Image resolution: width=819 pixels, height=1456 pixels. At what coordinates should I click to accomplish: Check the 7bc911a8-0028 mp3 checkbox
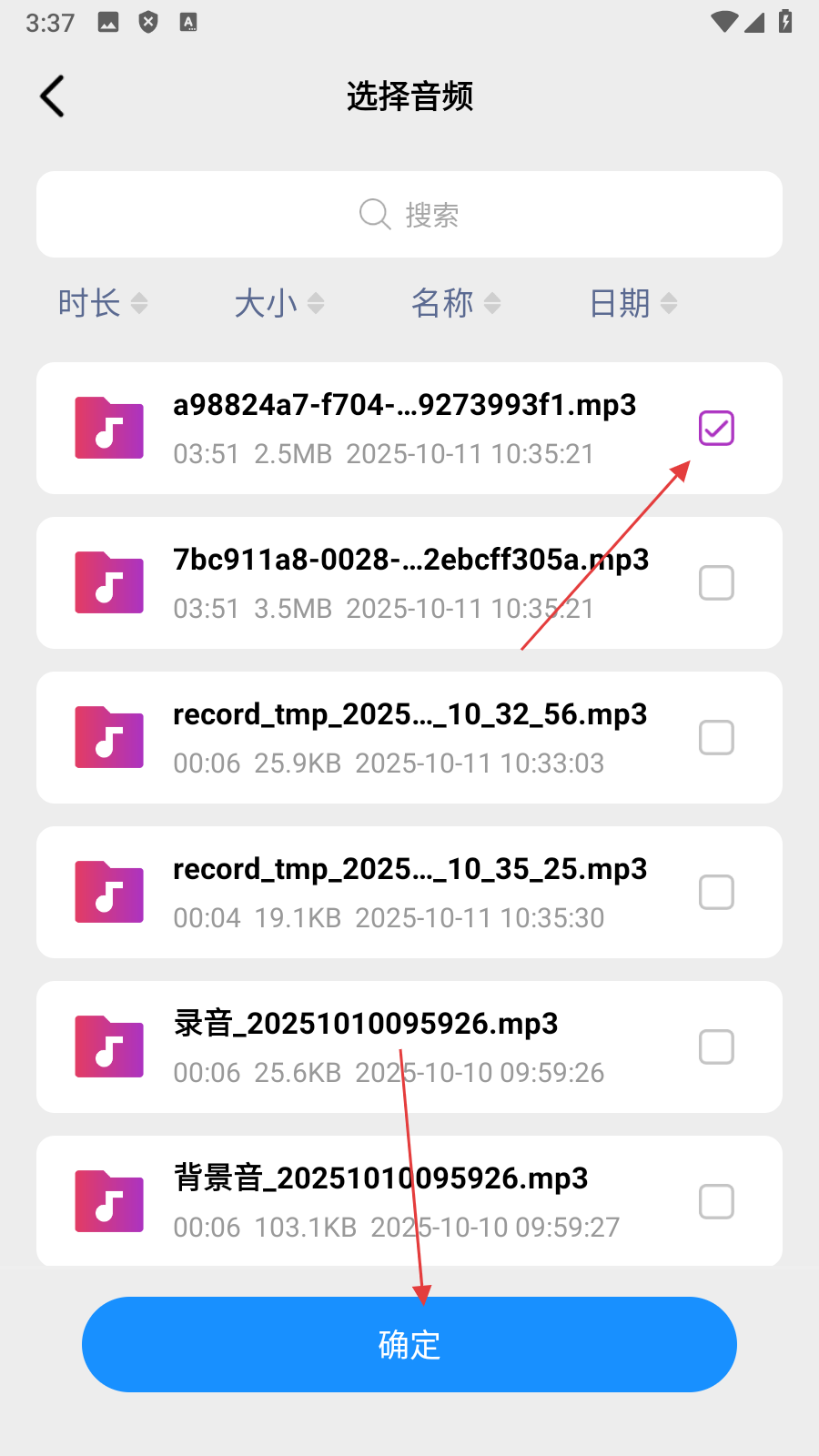pyautogui.click(x=716, y=582)
